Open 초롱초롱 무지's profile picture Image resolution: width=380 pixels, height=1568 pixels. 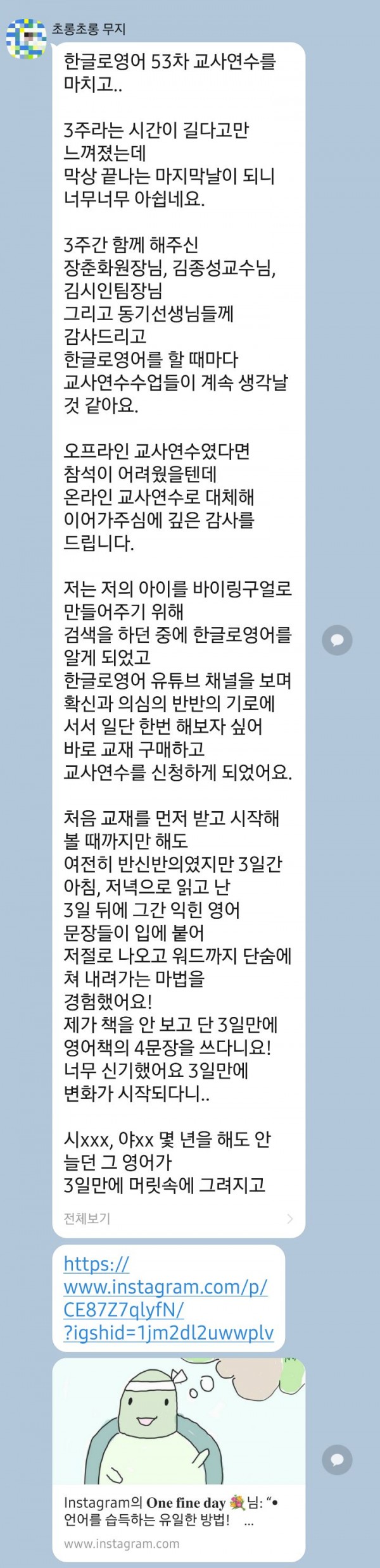(x=27, y=37)
